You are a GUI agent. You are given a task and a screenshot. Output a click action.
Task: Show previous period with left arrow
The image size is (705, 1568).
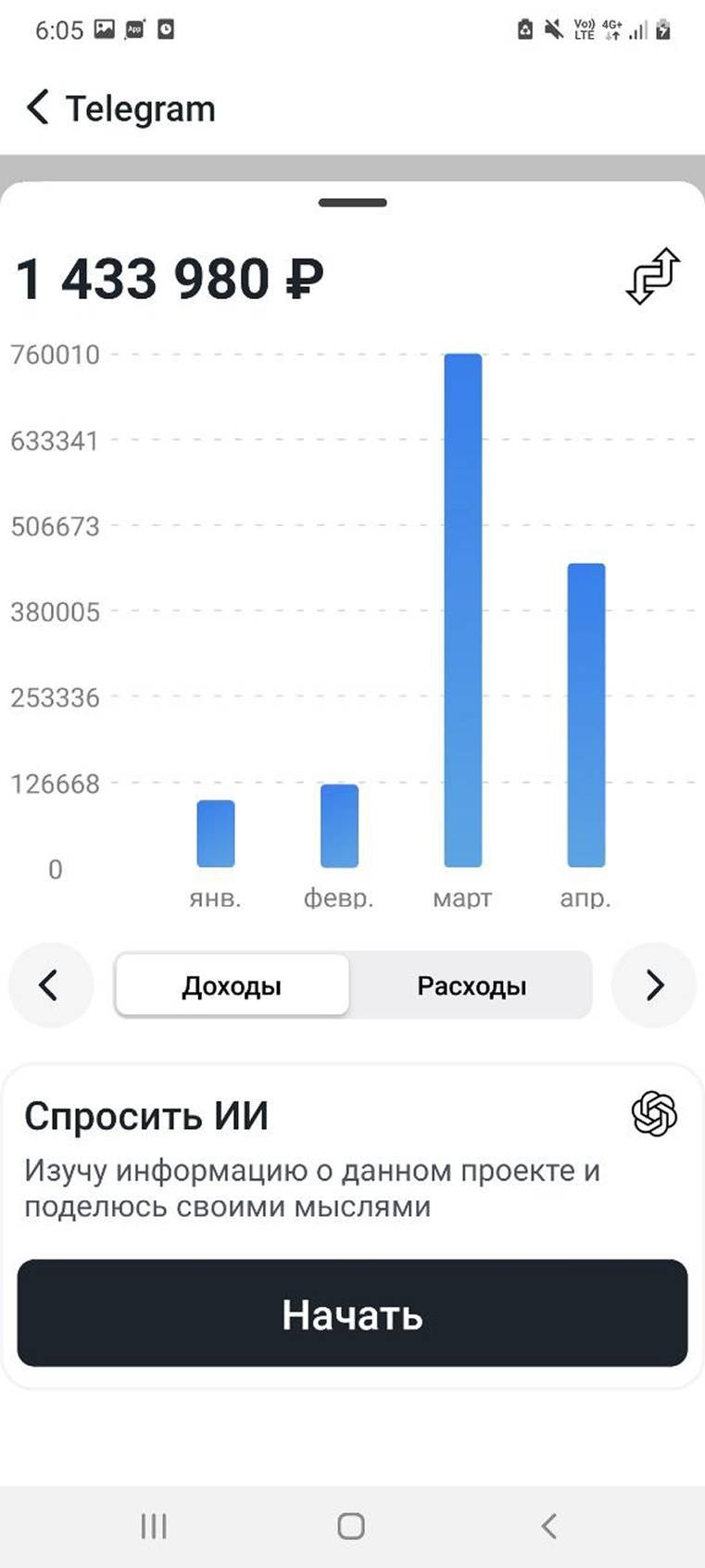(x=50, y=985)
